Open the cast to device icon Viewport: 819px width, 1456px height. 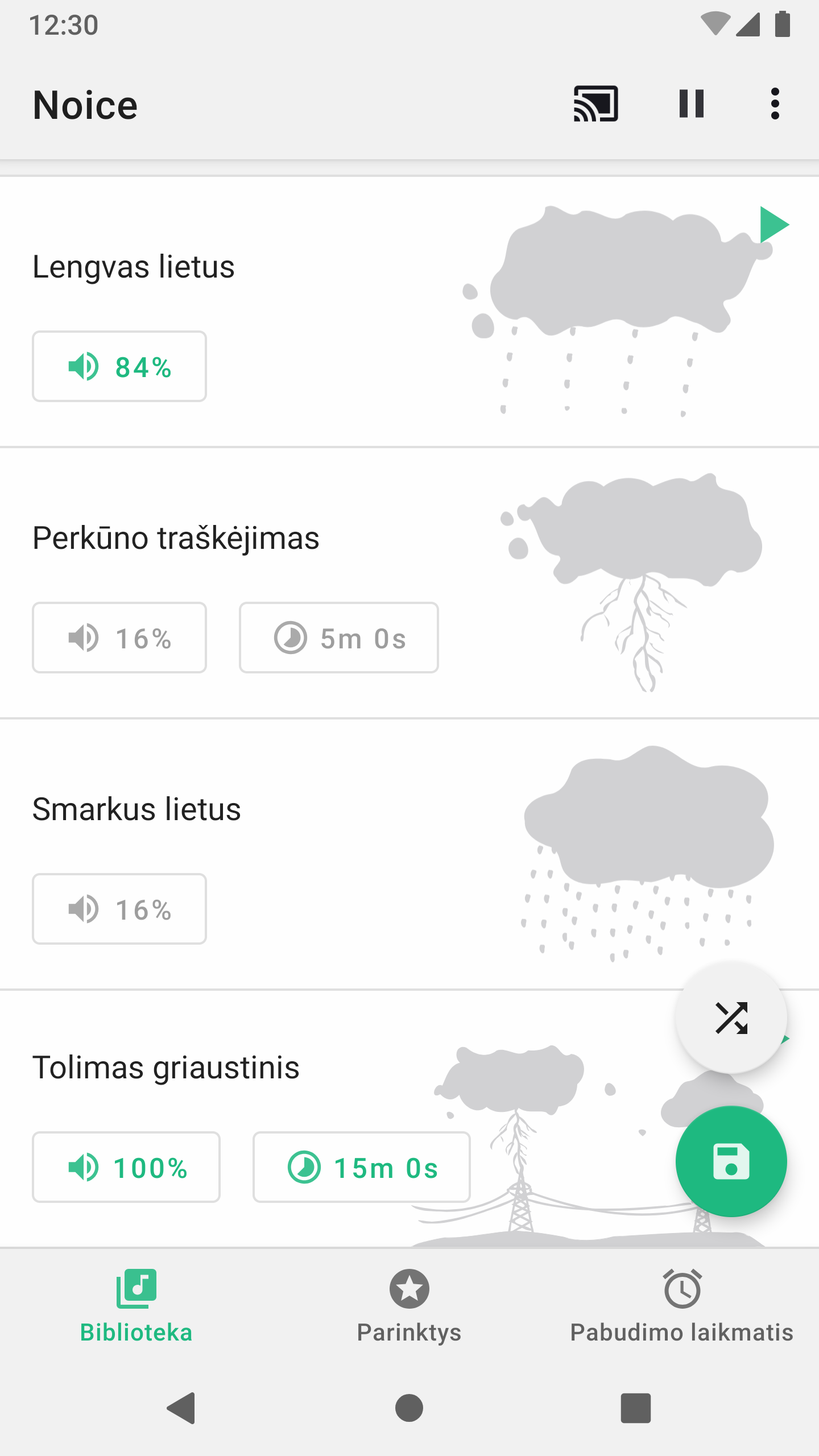click(595, 104)
